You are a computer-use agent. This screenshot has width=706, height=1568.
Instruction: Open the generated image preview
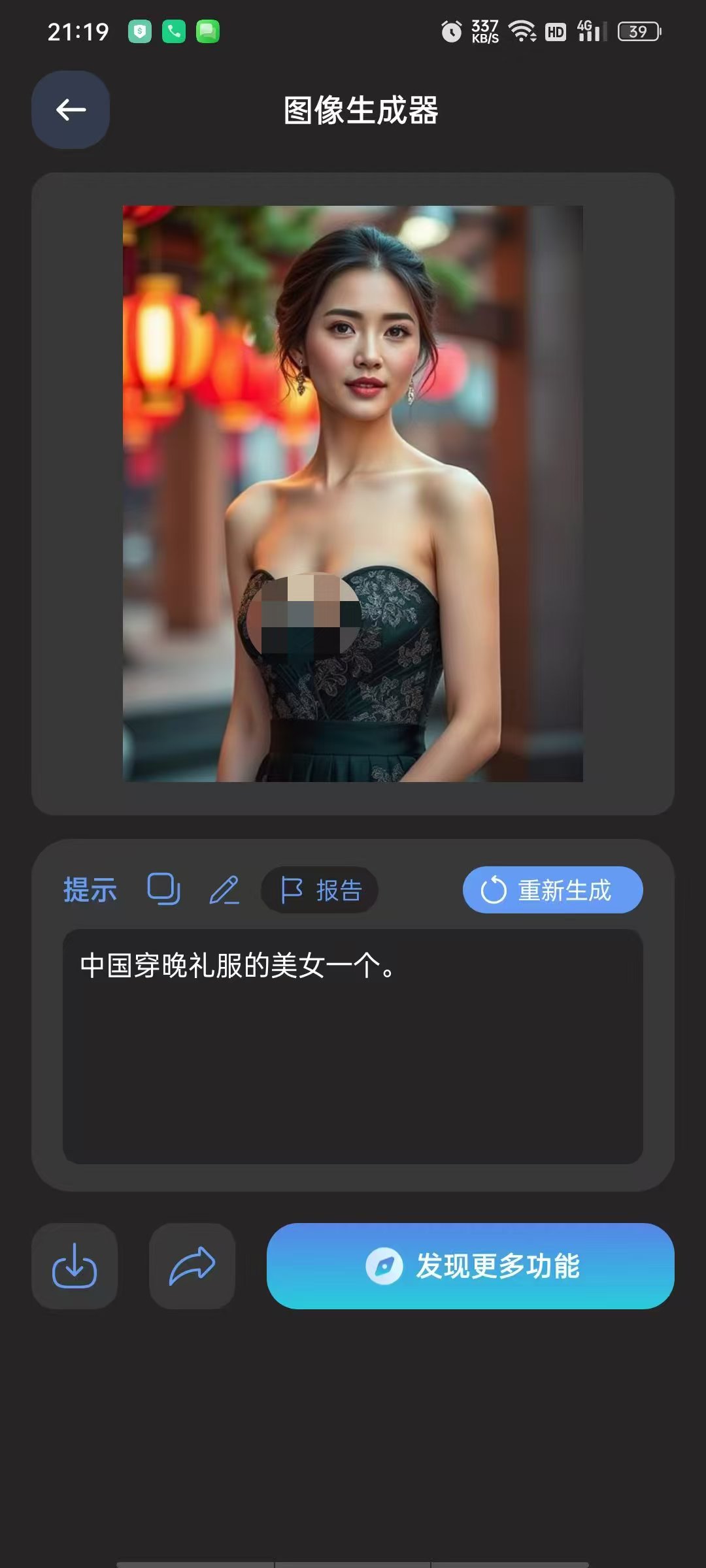(353, 494)
